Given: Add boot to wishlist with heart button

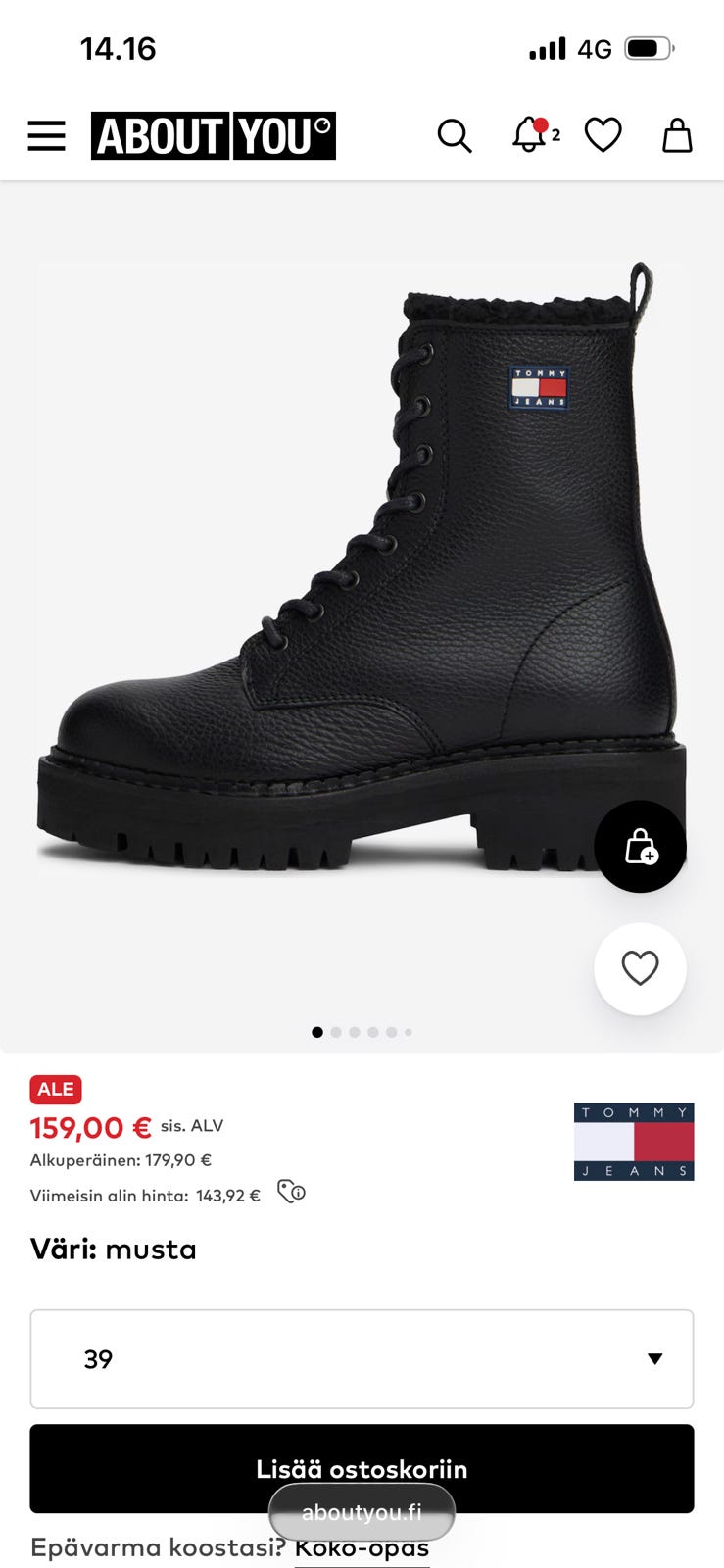Looking at the screenshot, I should click(x=640, y=968).
